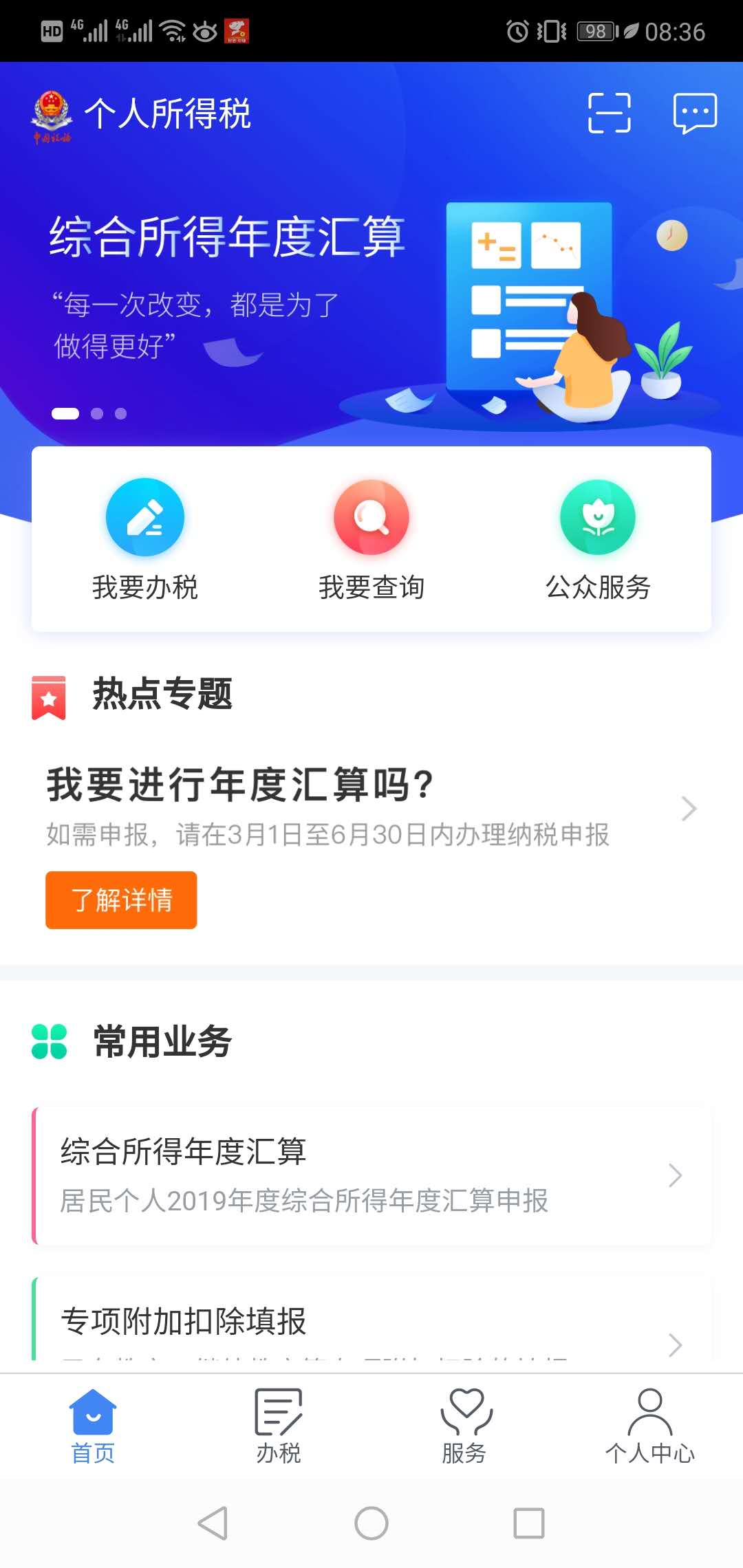Open the scan QR code icon
743x1568 pixels.
pos(610,113)
